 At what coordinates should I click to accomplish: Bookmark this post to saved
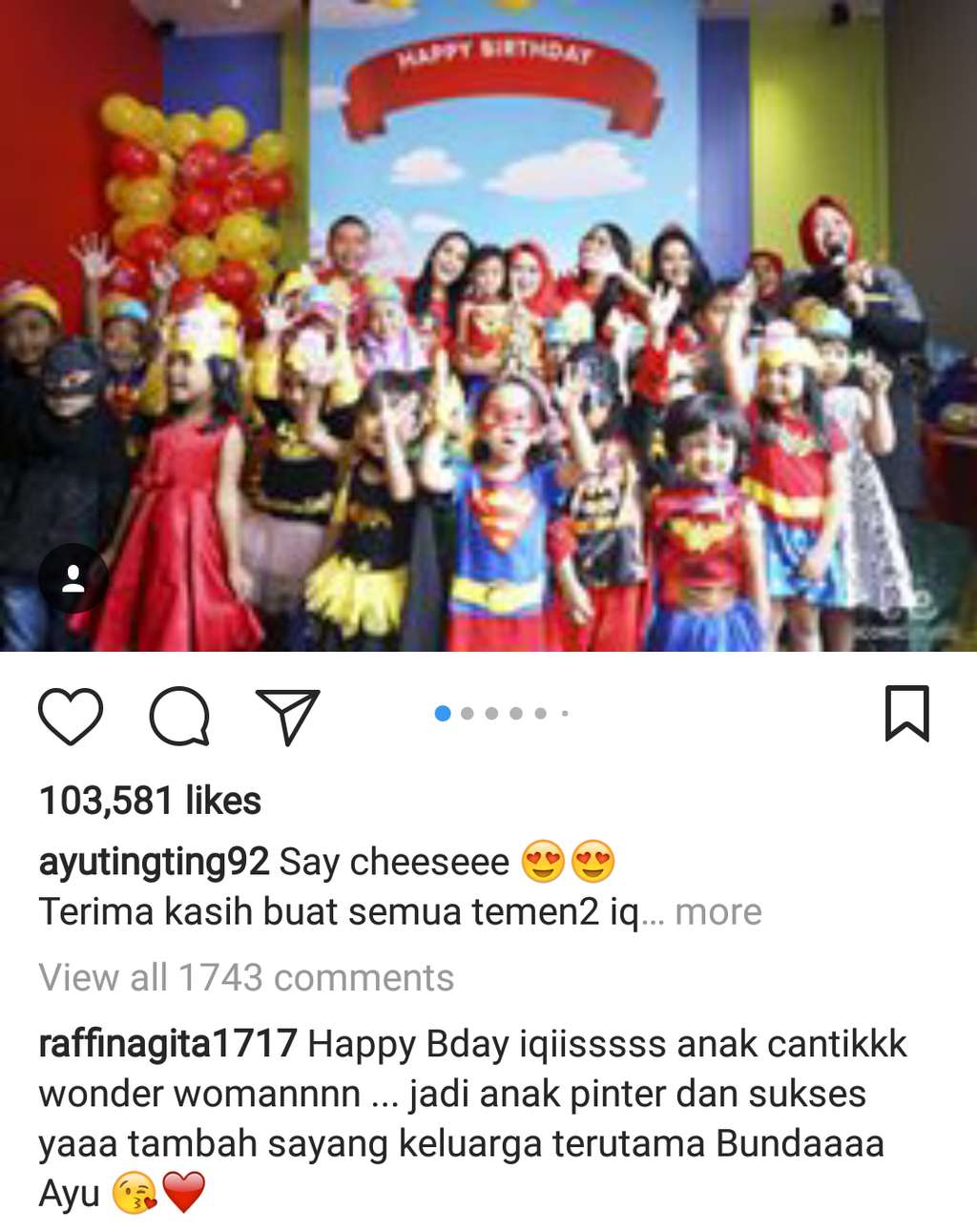906,713
